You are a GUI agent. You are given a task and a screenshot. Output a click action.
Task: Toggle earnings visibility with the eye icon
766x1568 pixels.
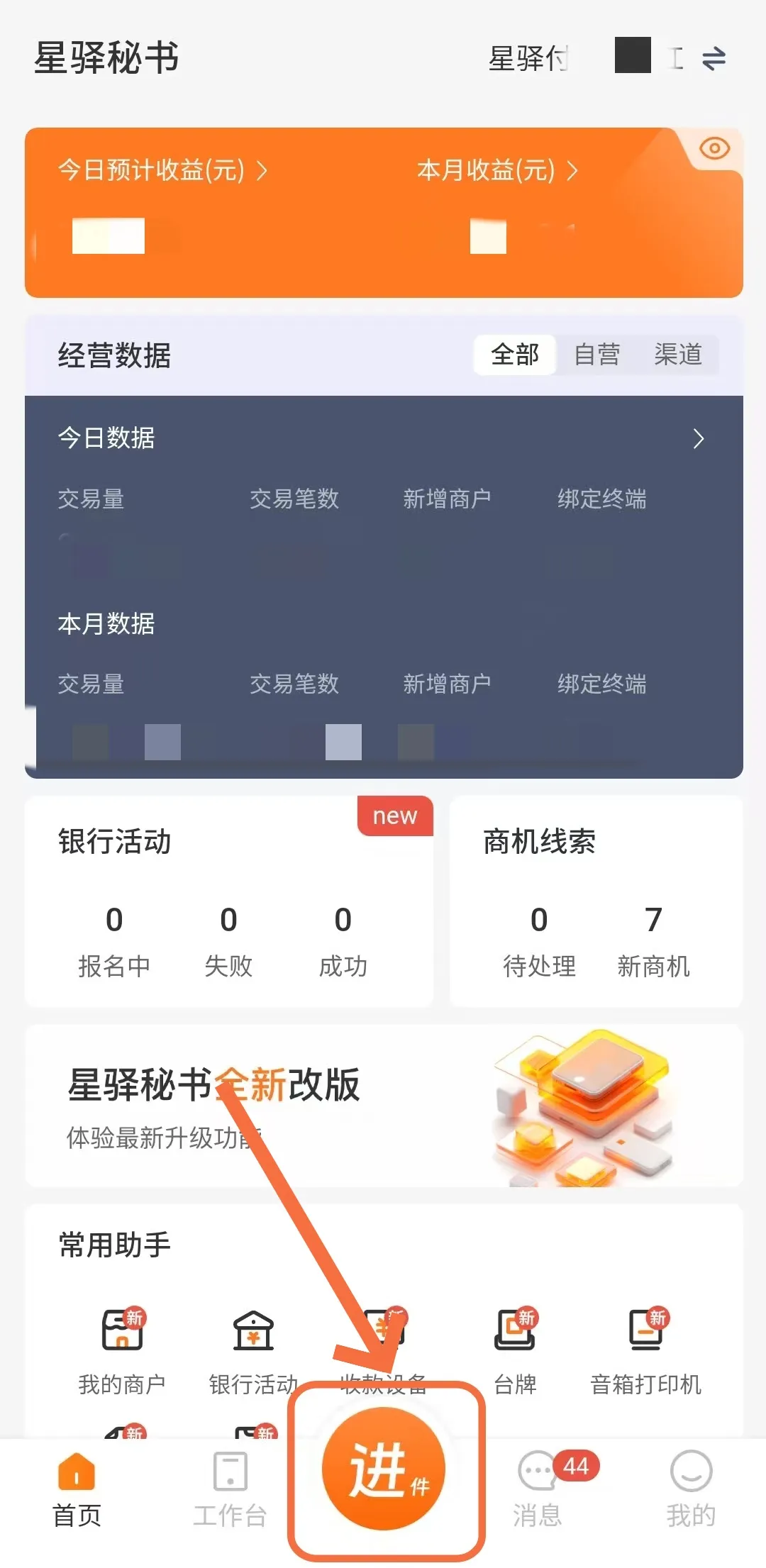tap(714, 148)
